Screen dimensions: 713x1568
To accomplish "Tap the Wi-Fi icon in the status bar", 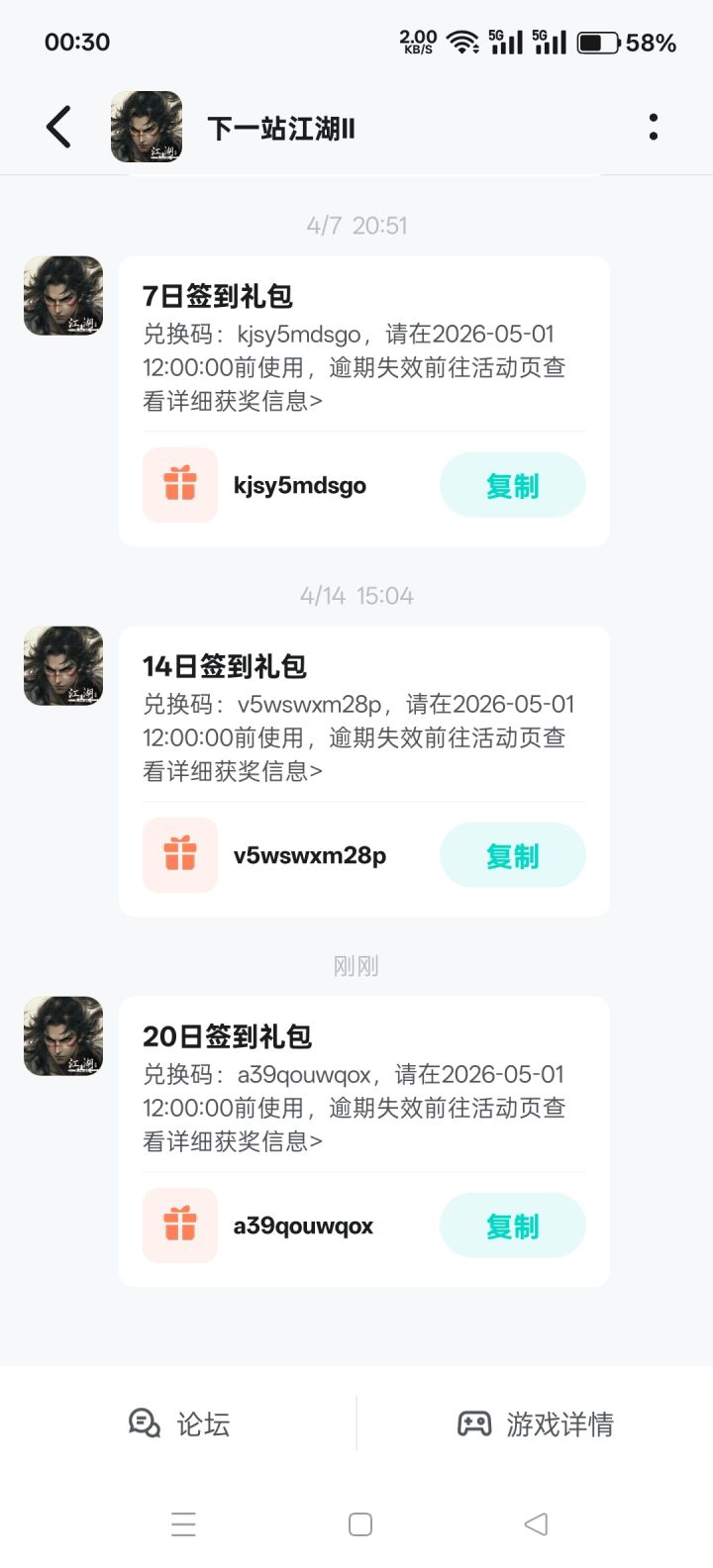I will click(x=461, y=42).
